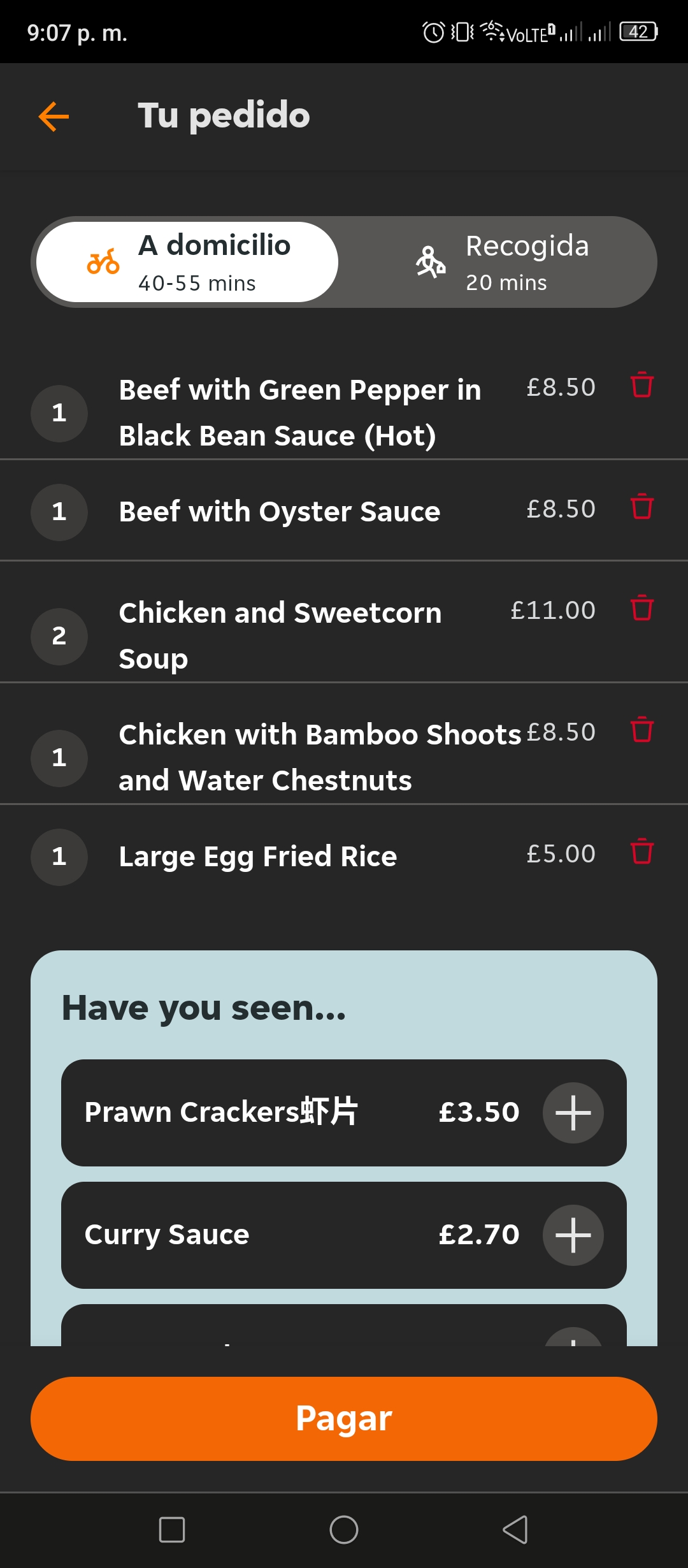Add Curry Sauce to the order

pyautogui.click(x=573, y=1235)
